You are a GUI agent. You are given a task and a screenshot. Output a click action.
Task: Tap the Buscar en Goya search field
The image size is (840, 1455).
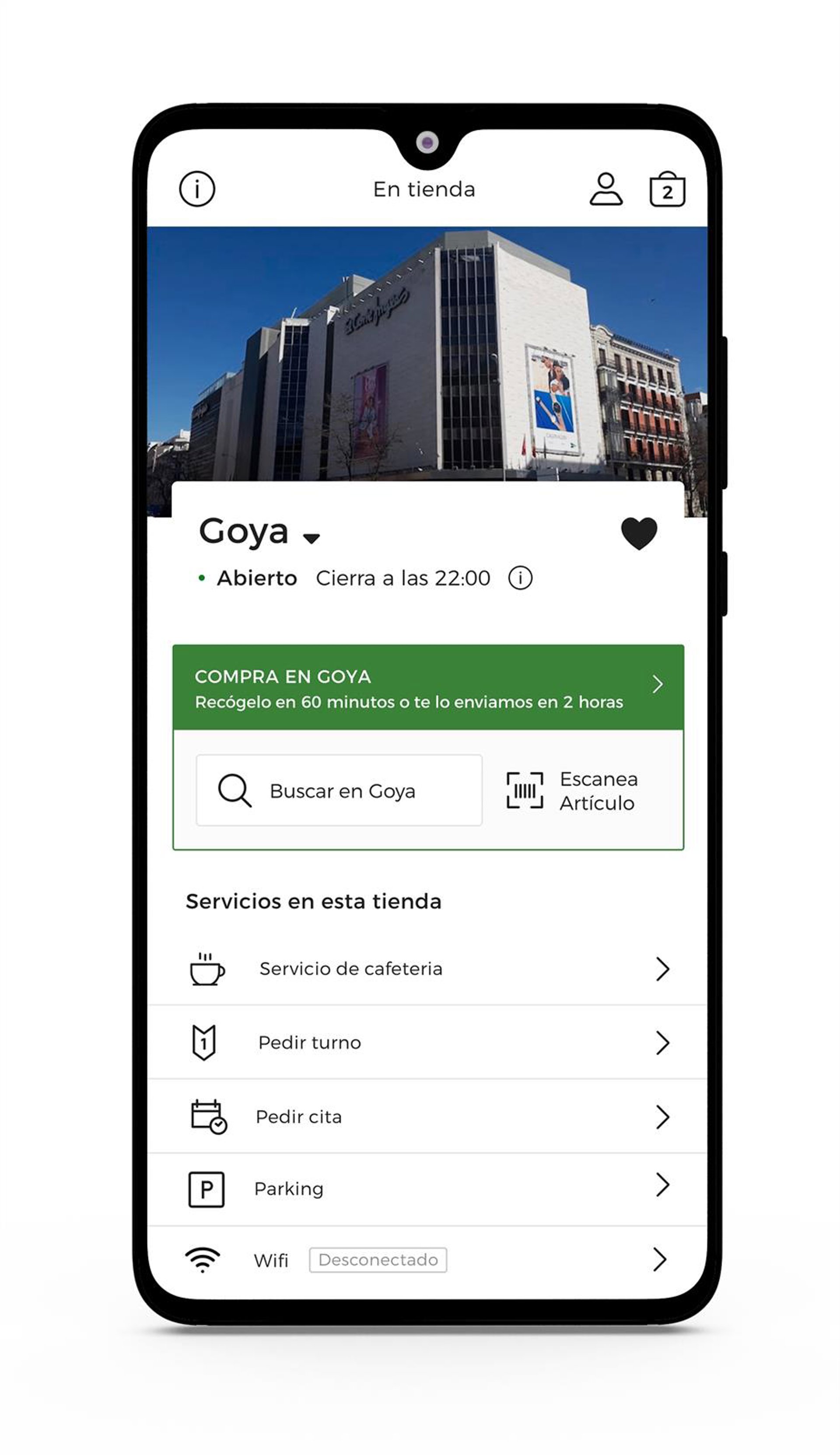339,790
